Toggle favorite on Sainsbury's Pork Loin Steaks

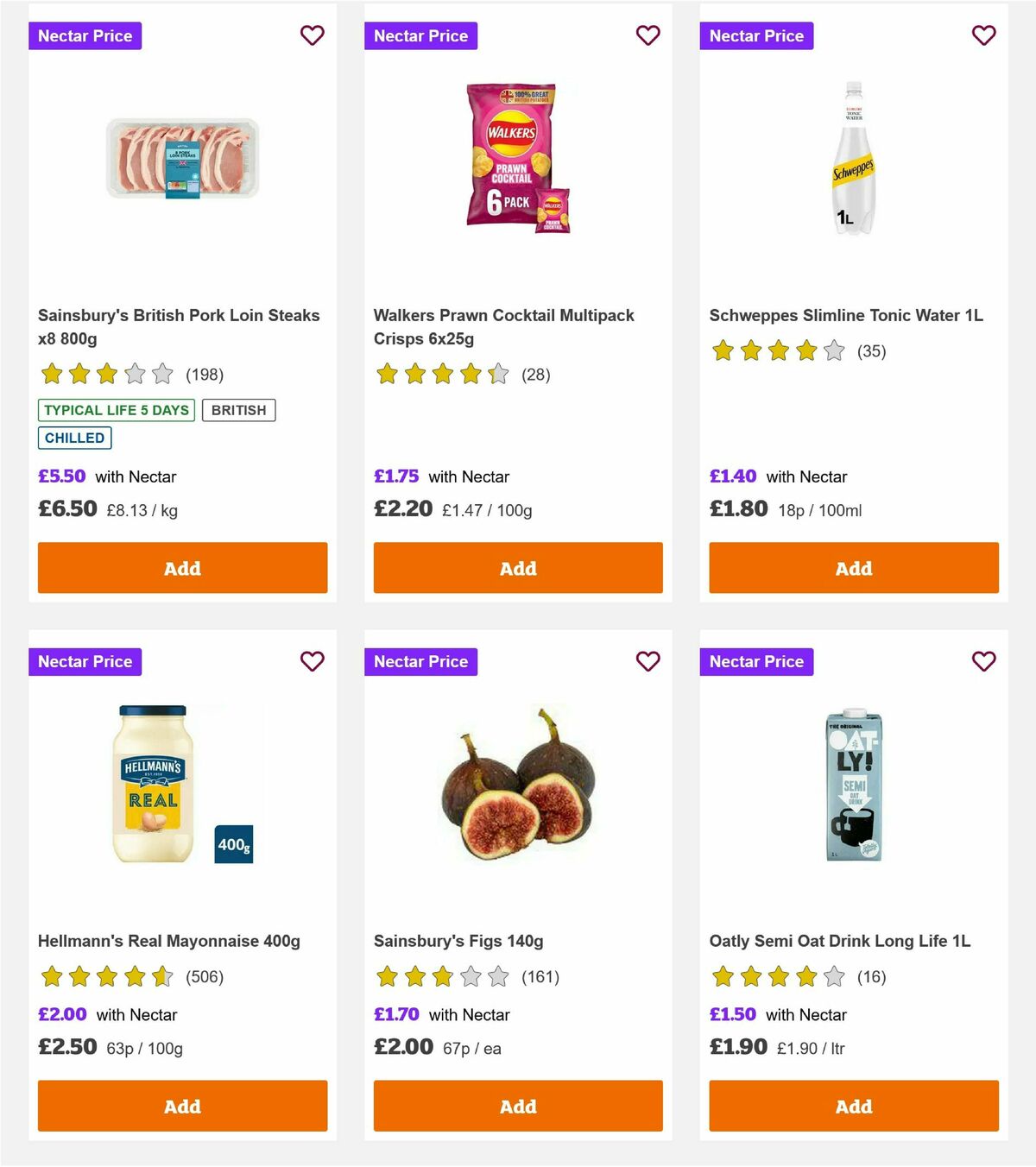[313, 35]
